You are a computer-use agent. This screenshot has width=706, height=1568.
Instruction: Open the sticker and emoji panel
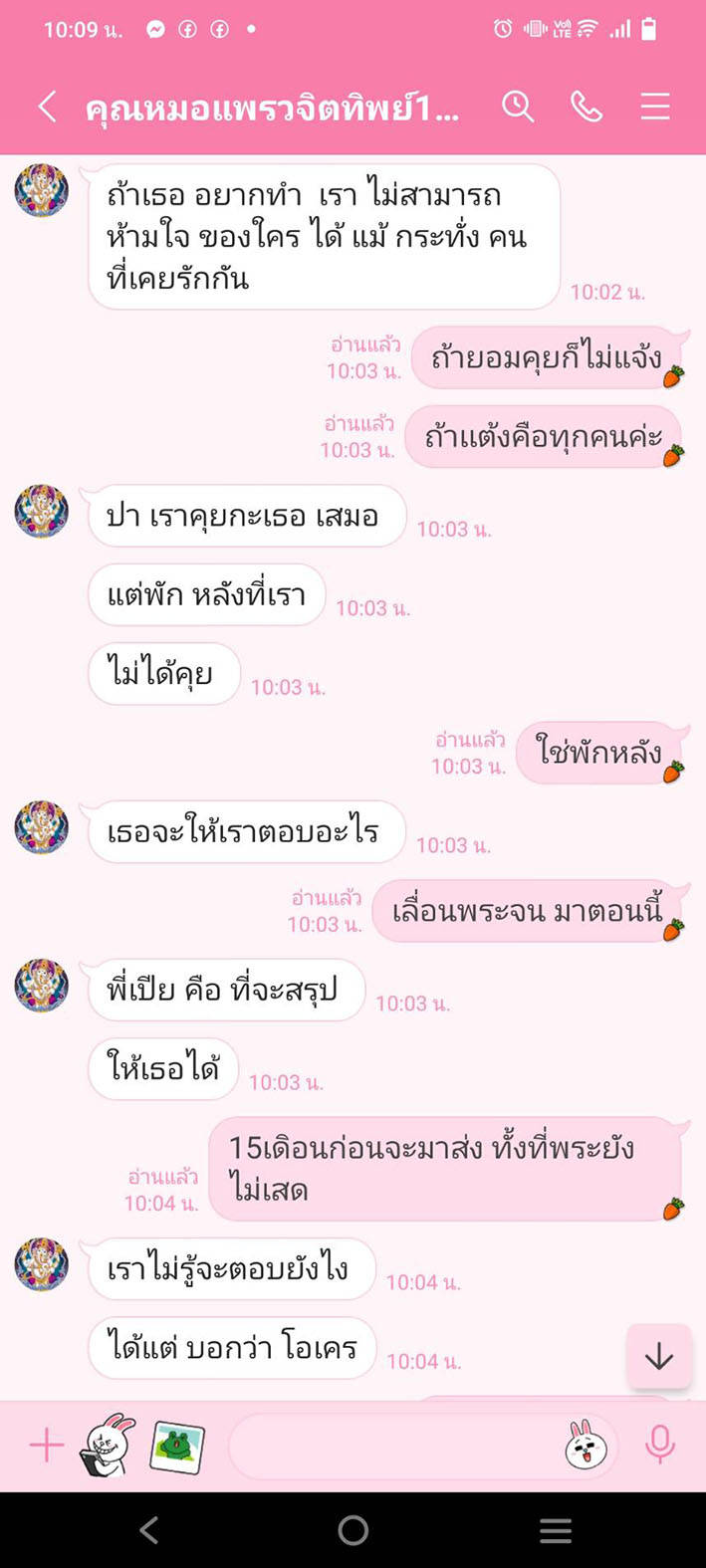pyautogui.click(x=586, y=1445)
